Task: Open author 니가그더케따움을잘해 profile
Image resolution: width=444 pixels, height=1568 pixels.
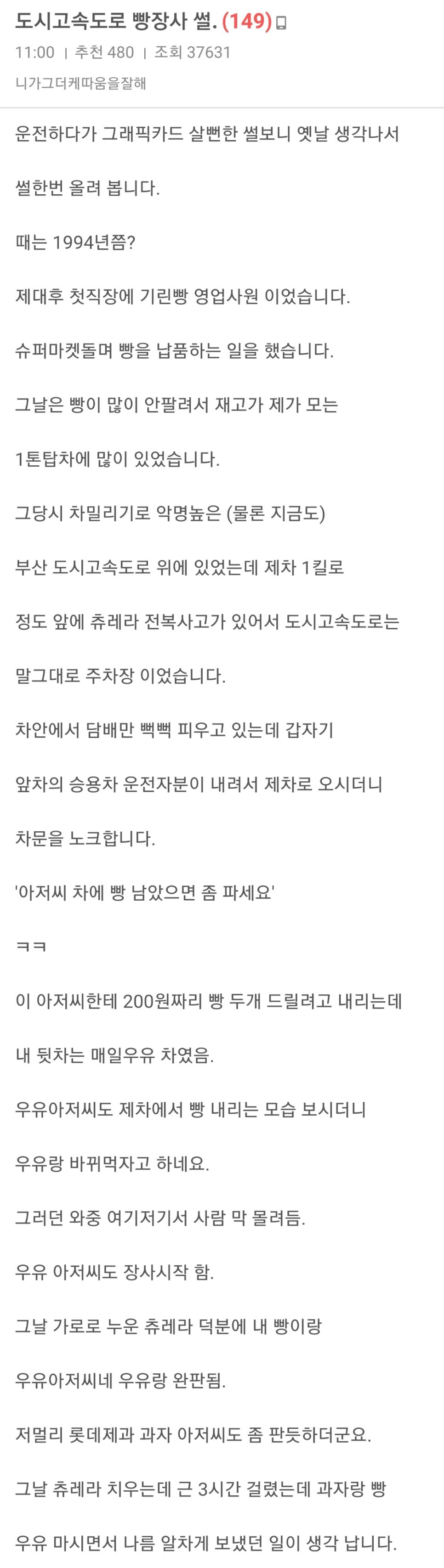Action: point(81,84)
